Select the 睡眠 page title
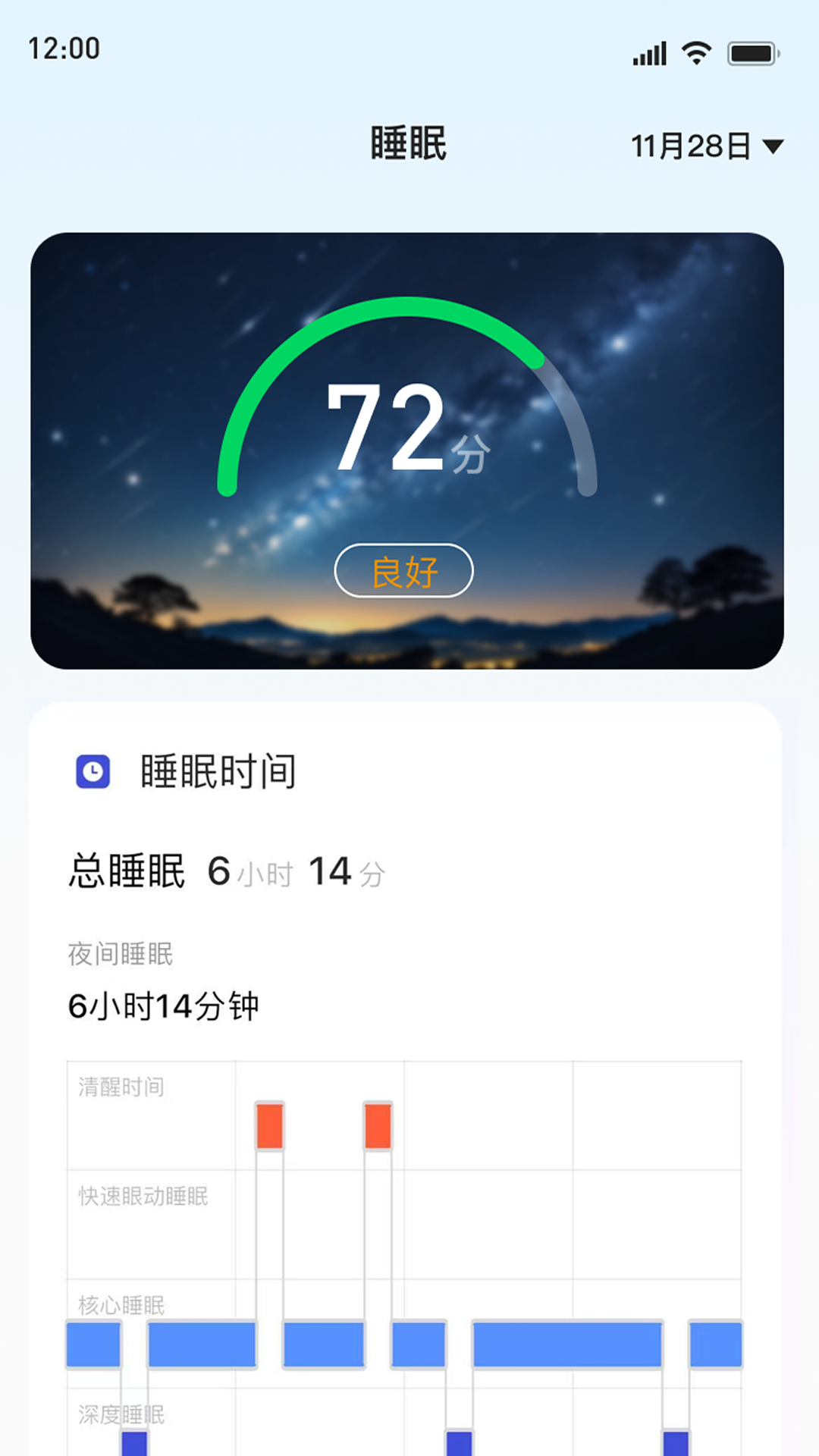Viewport: 819px width, 1456px height. [408, 143]
